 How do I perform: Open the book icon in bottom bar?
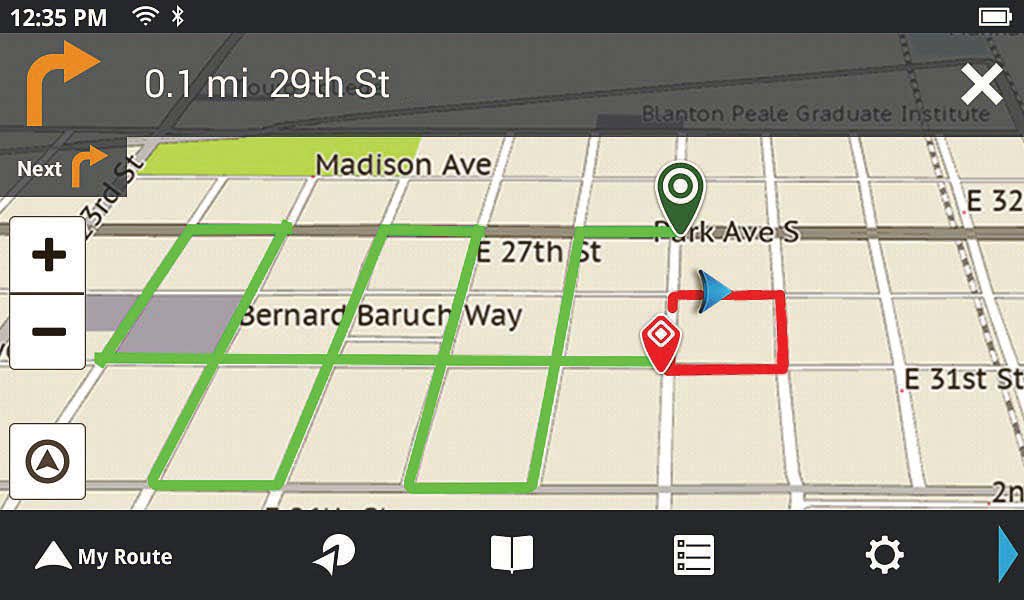click(x=512, y=554)
